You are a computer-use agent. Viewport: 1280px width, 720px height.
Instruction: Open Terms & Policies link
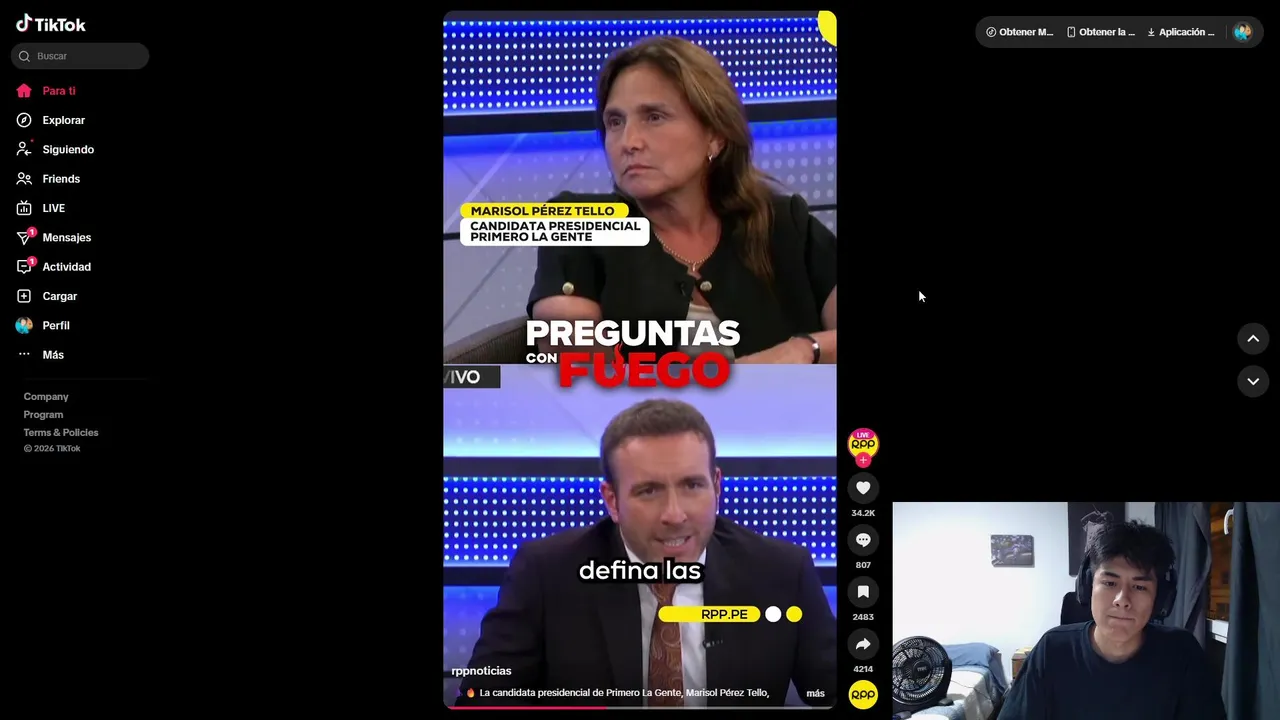point(61,433)
